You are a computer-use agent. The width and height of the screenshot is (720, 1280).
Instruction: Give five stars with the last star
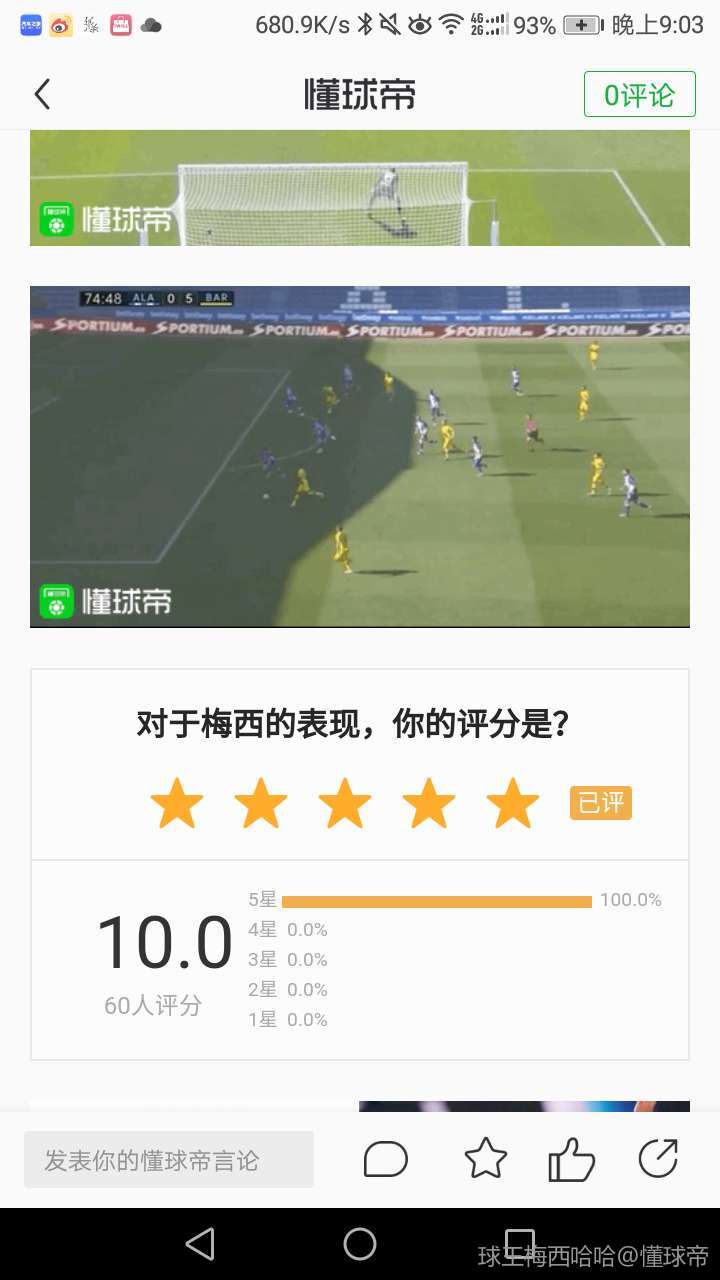pyautogui.click(x=513, y=803)
